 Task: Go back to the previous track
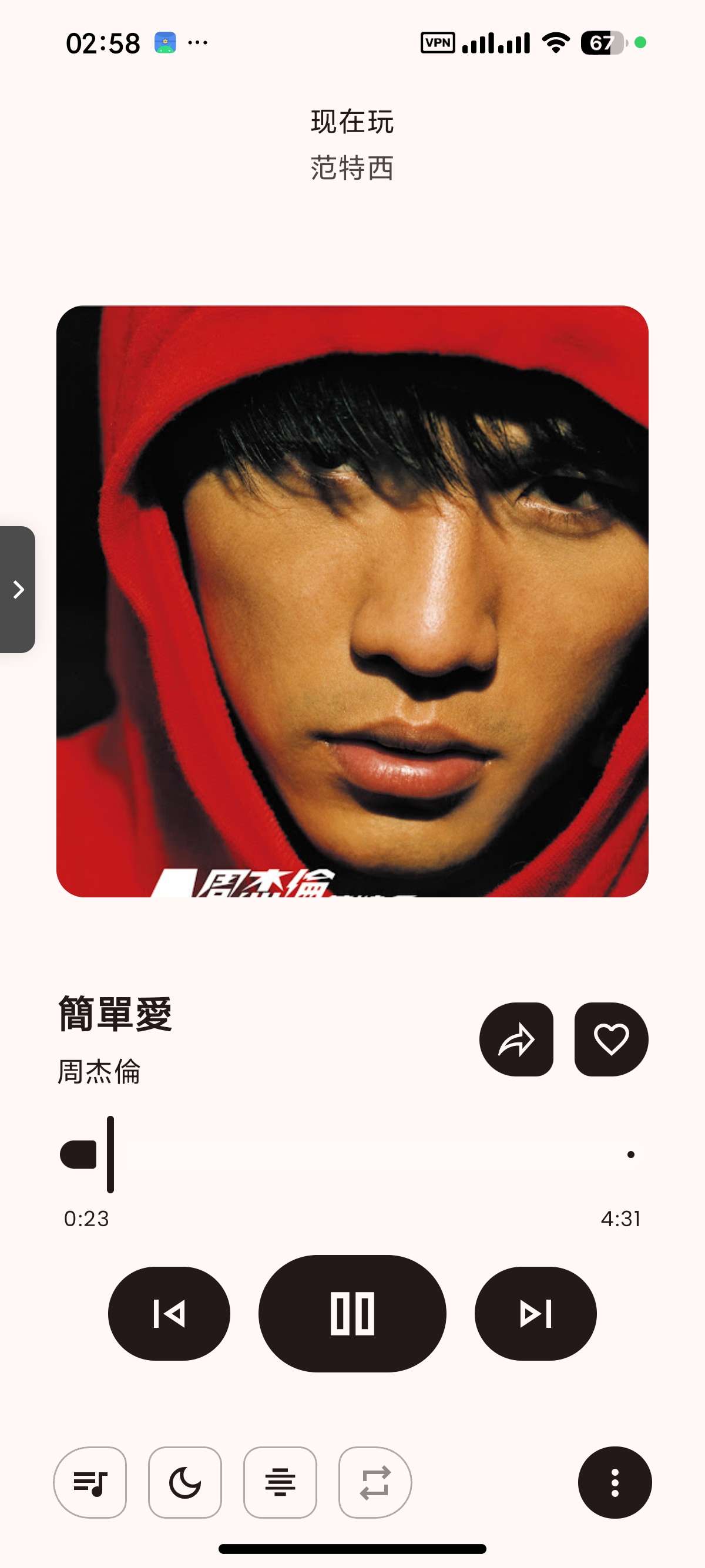[169, 1313]
